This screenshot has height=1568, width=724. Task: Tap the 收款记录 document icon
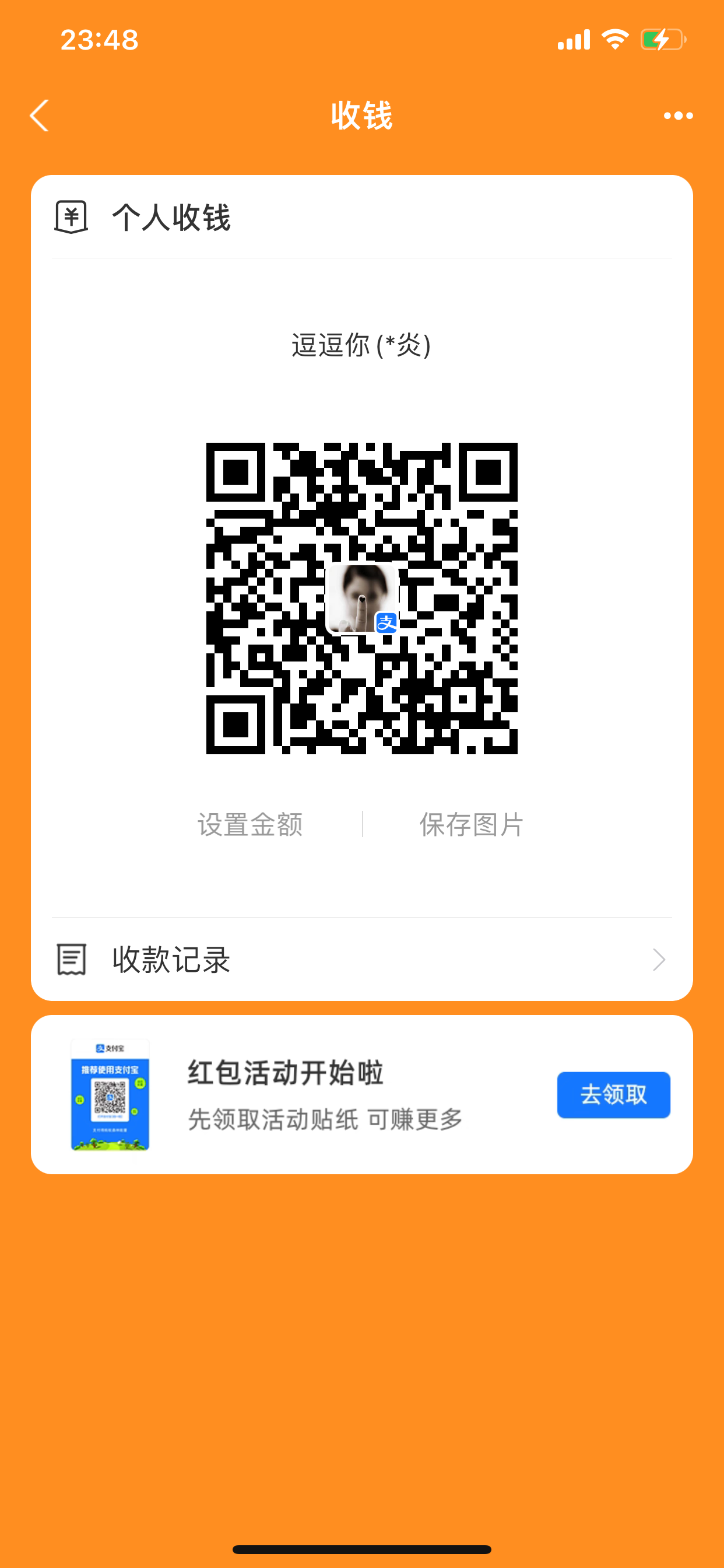pos(71,958)
